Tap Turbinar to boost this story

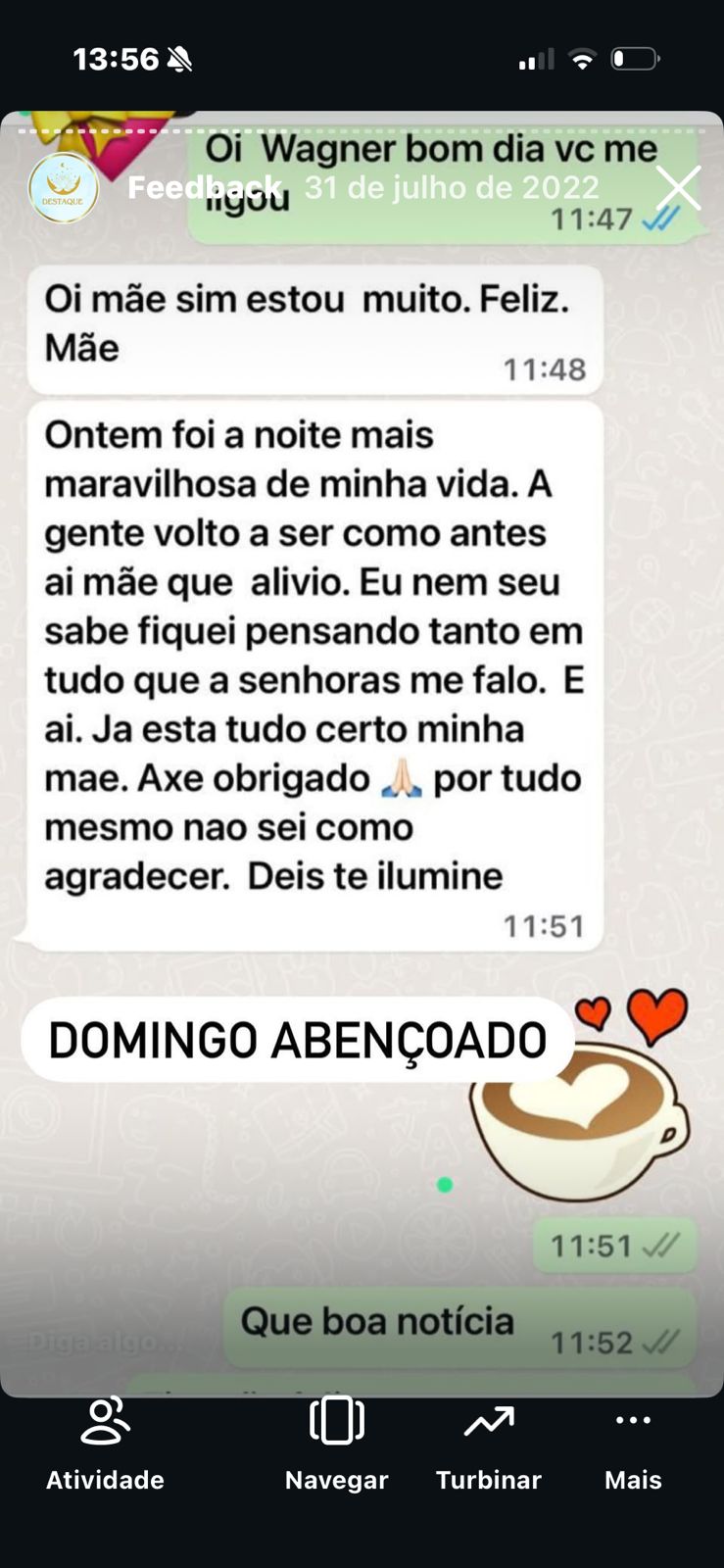[x=488, y=1443]
